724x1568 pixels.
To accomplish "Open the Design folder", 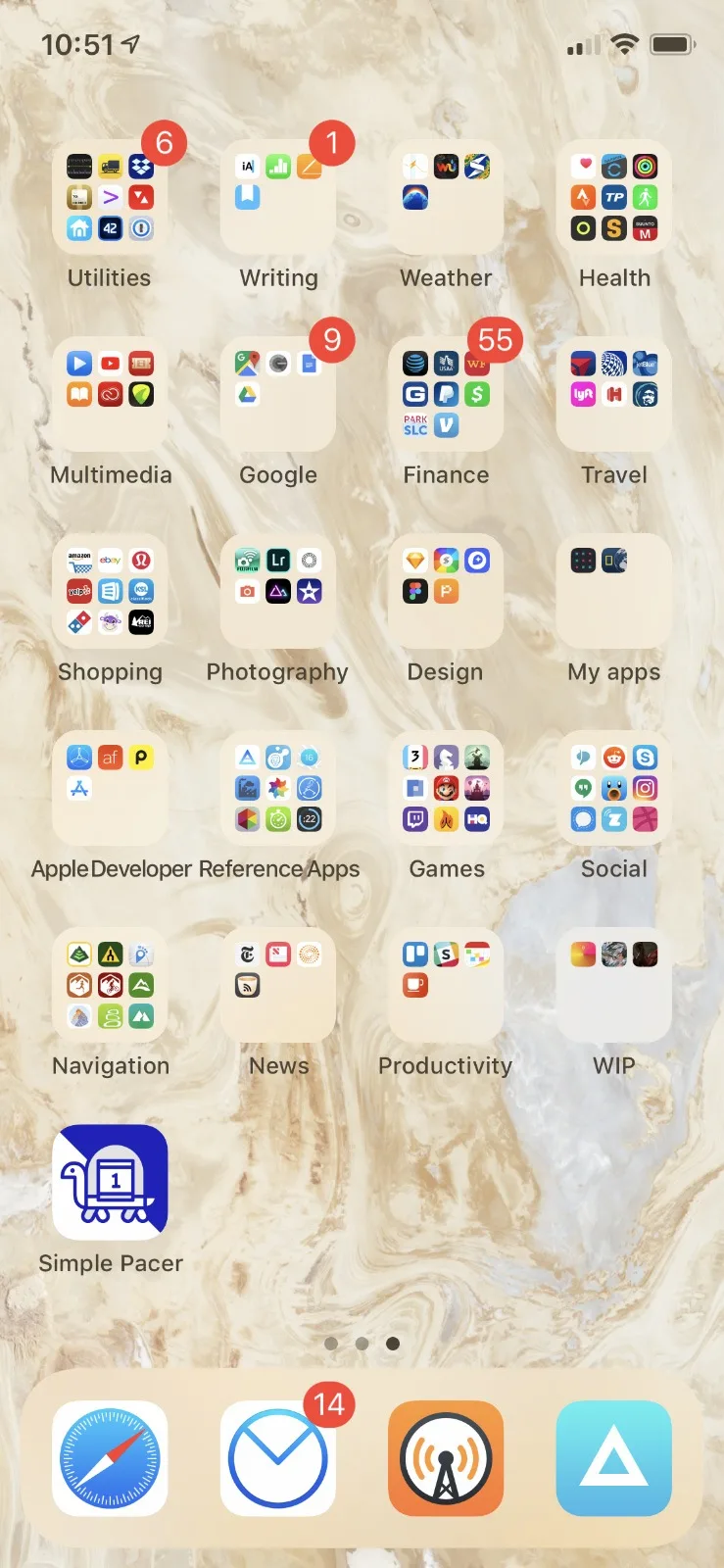I will pyautogui.click(x=446, y=591).
